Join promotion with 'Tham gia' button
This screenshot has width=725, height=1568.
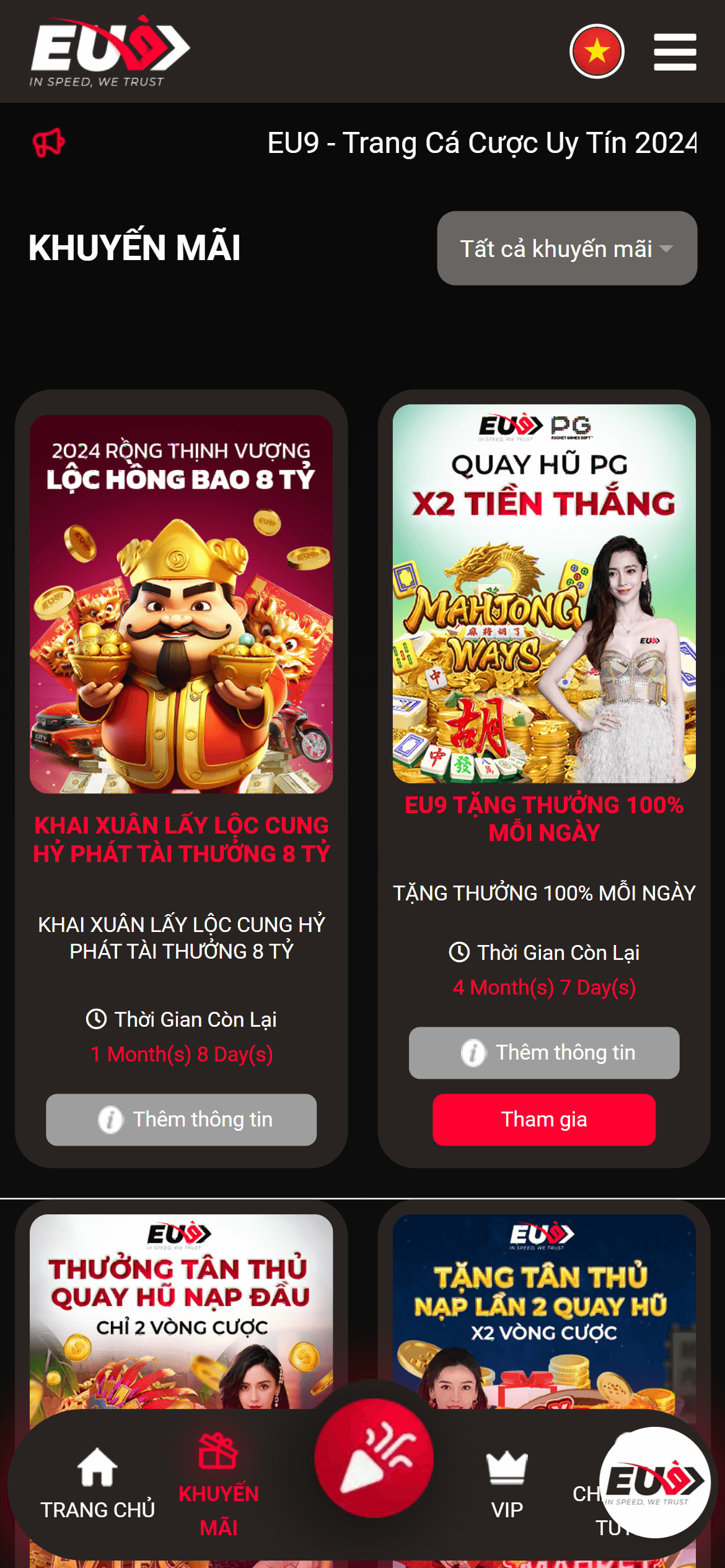coord(543,1120)
